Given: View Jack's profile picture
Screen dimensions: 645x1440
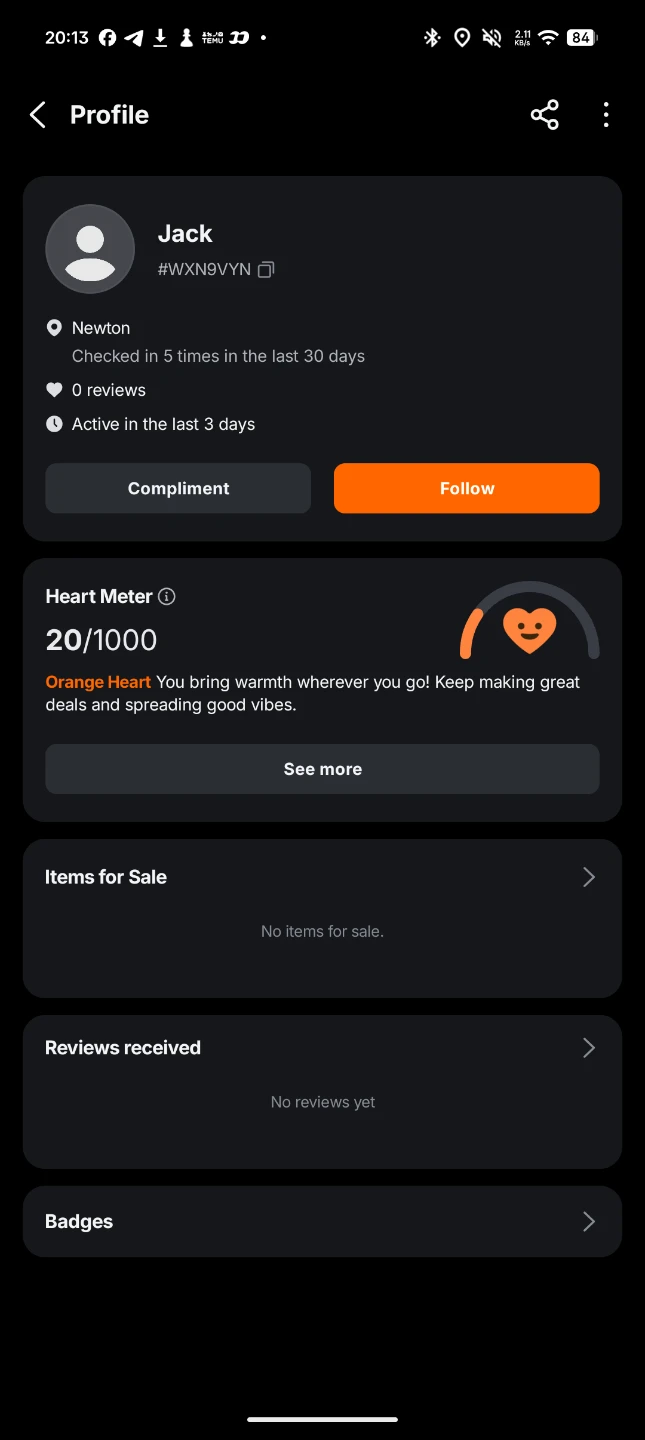Looking at the screenshot, I should pyautogui.click(x=90, y=250).
